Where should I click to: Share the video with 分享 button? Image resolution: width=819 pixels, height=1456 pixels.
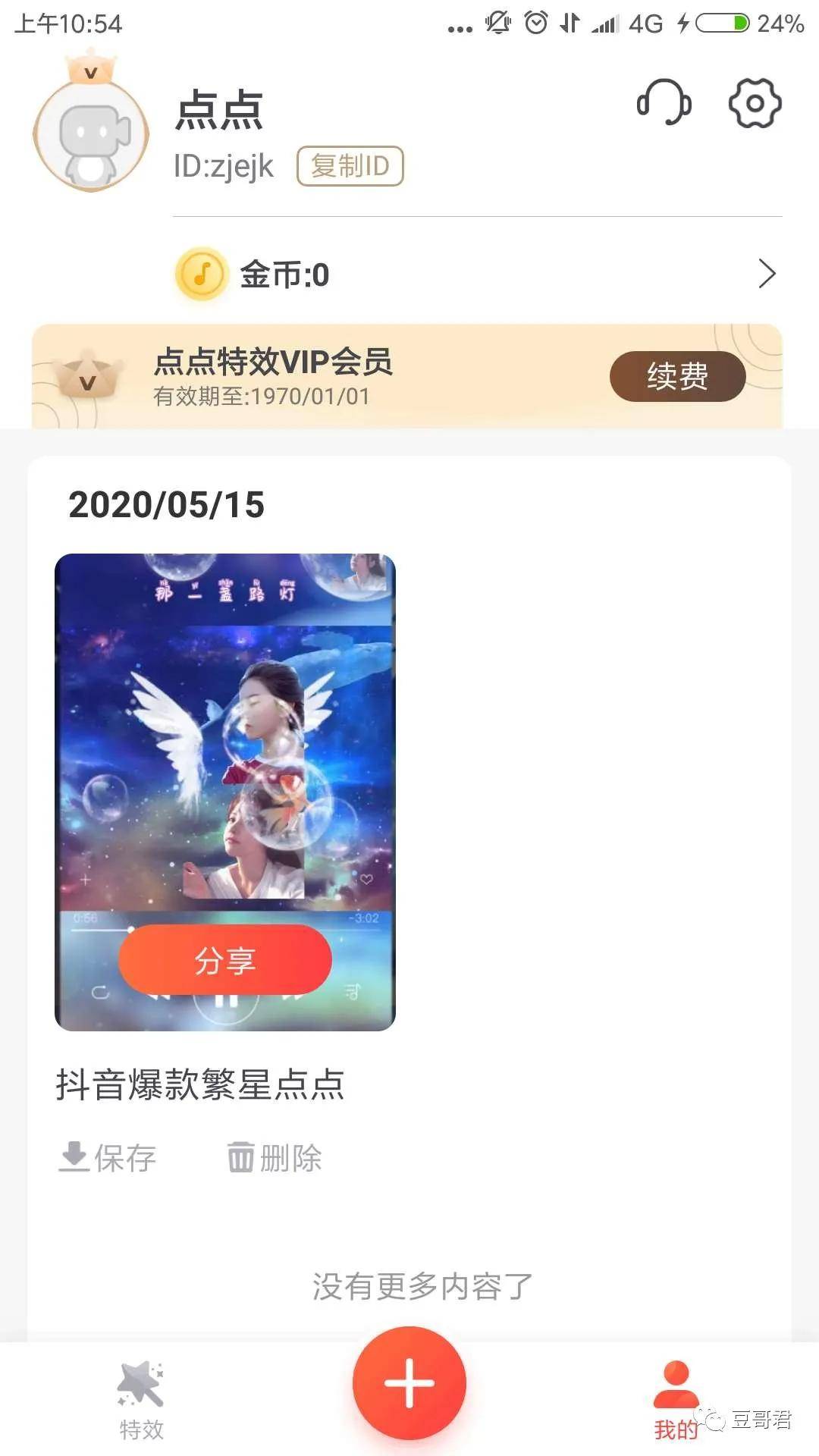225,960
